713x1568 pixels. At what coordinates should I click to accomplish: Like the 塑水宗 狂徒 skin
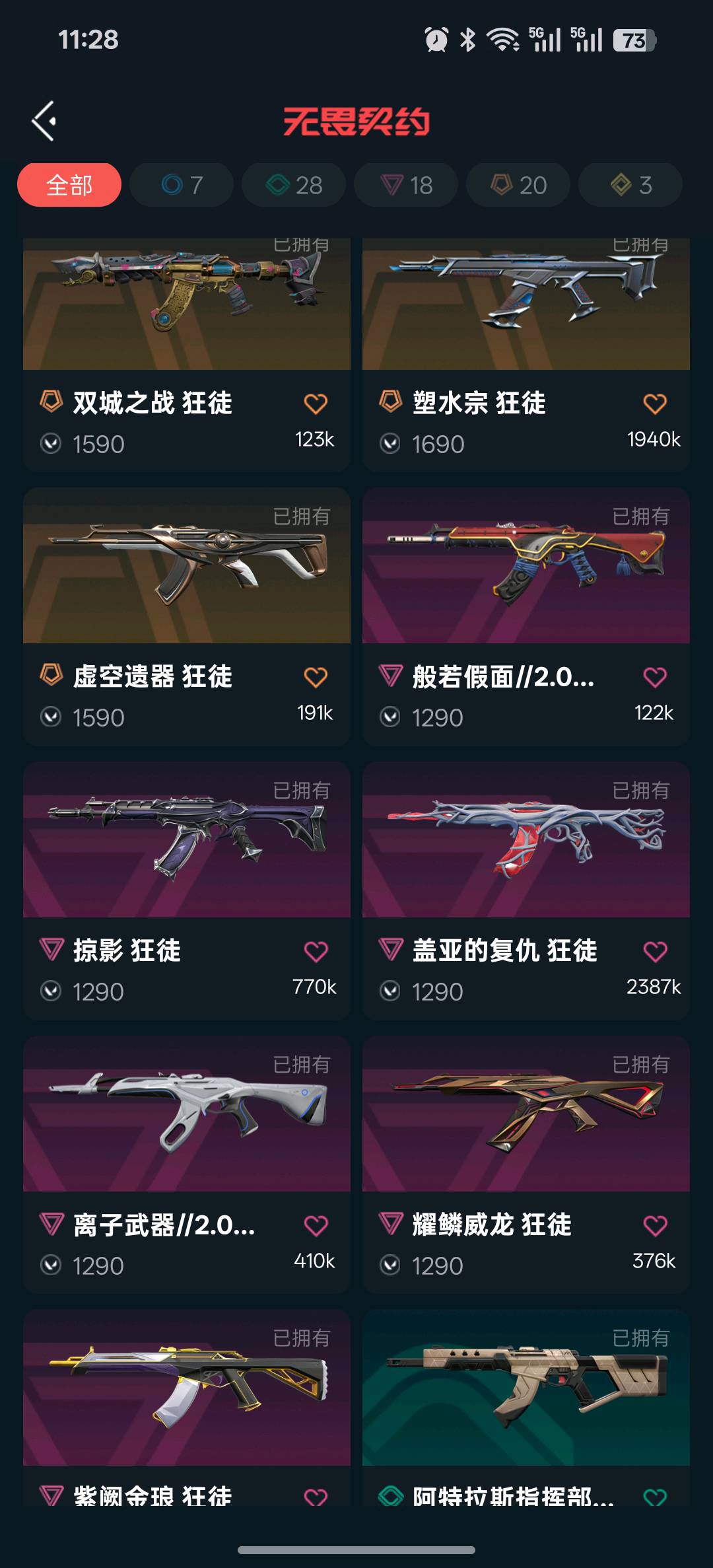[x=655, y=404]
